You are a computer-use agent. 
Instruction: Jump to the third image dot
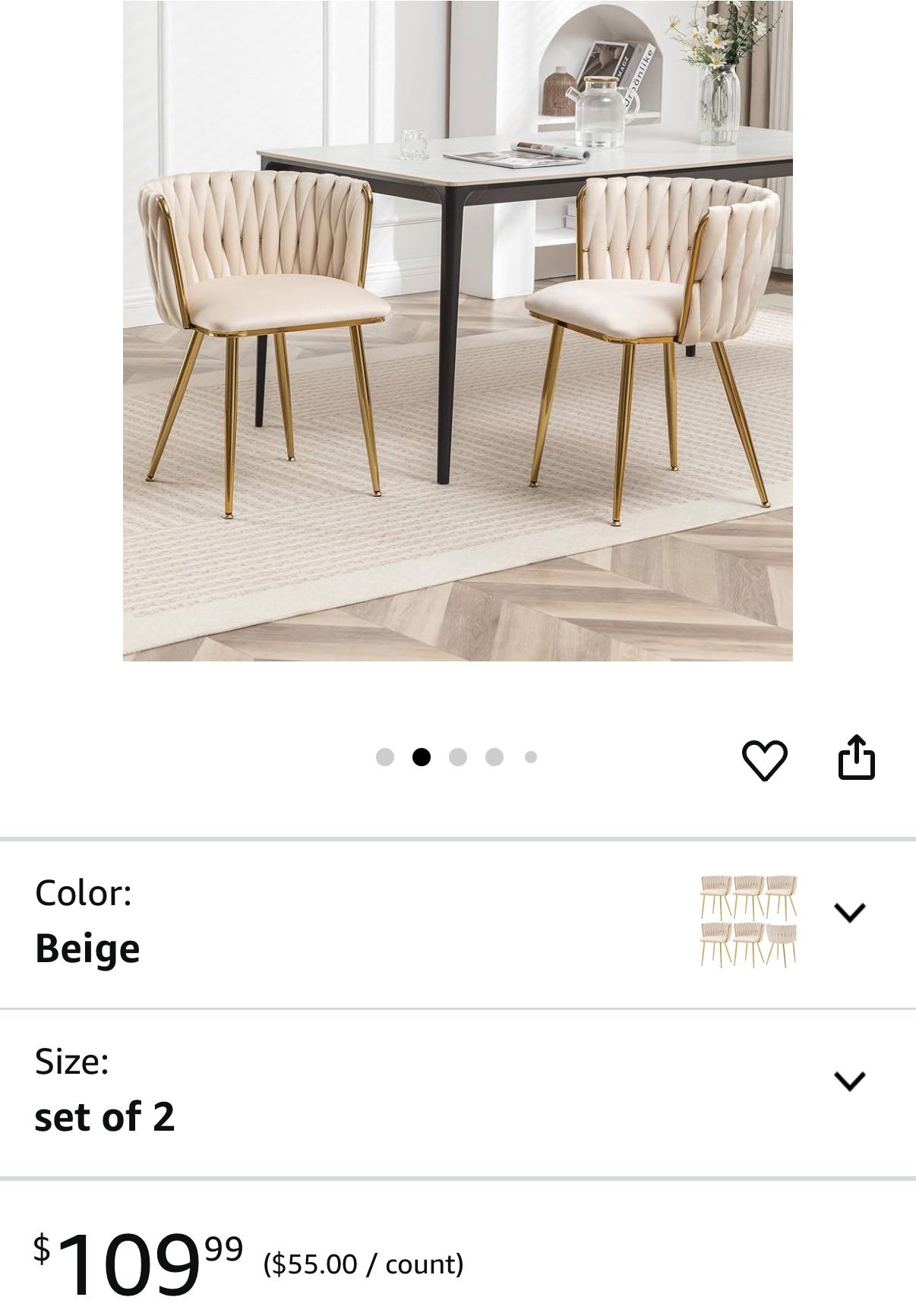pos(457,757)
